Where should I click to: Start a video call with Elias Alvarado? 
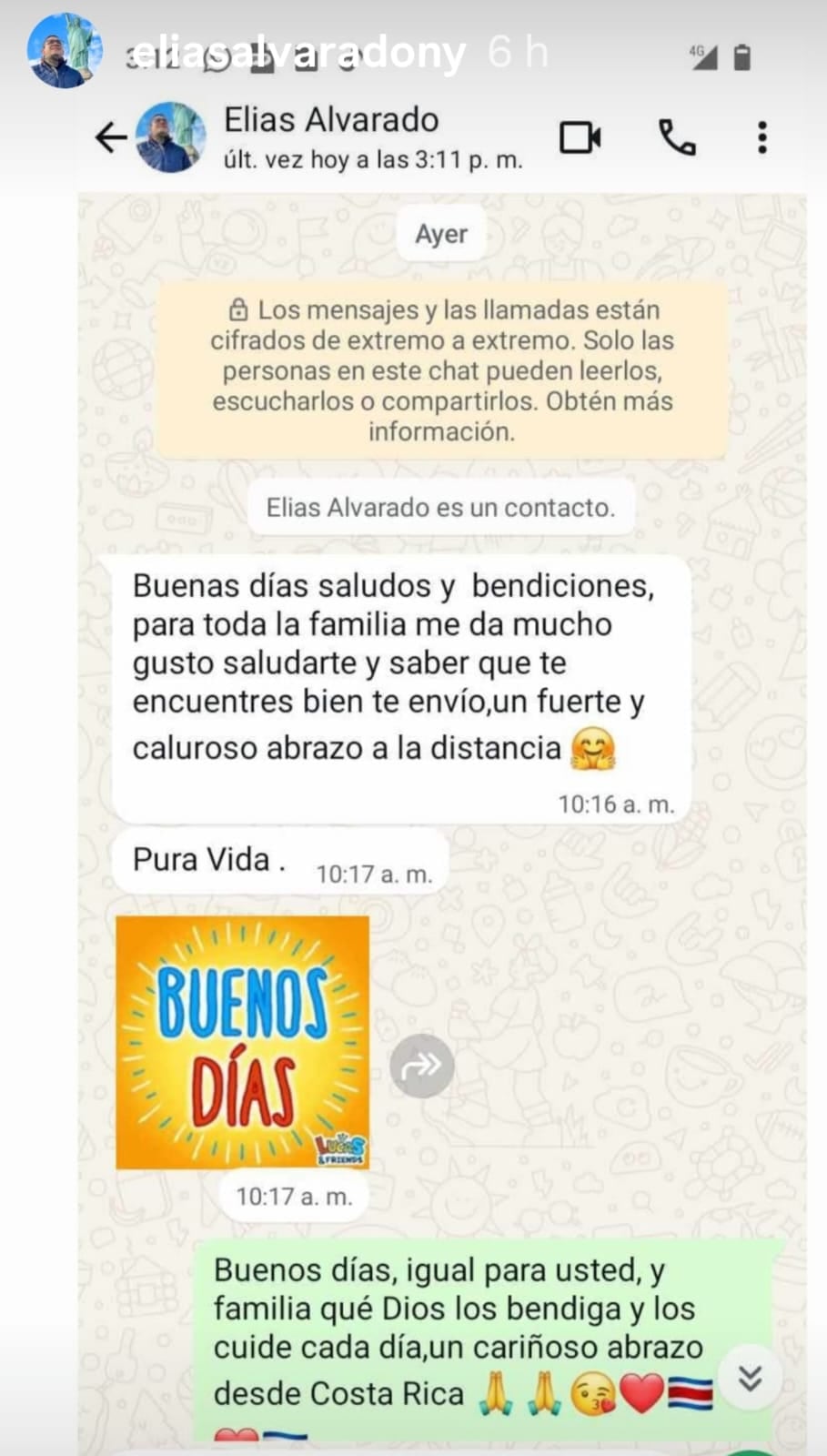pyautogui.click(x=580, y=136)
